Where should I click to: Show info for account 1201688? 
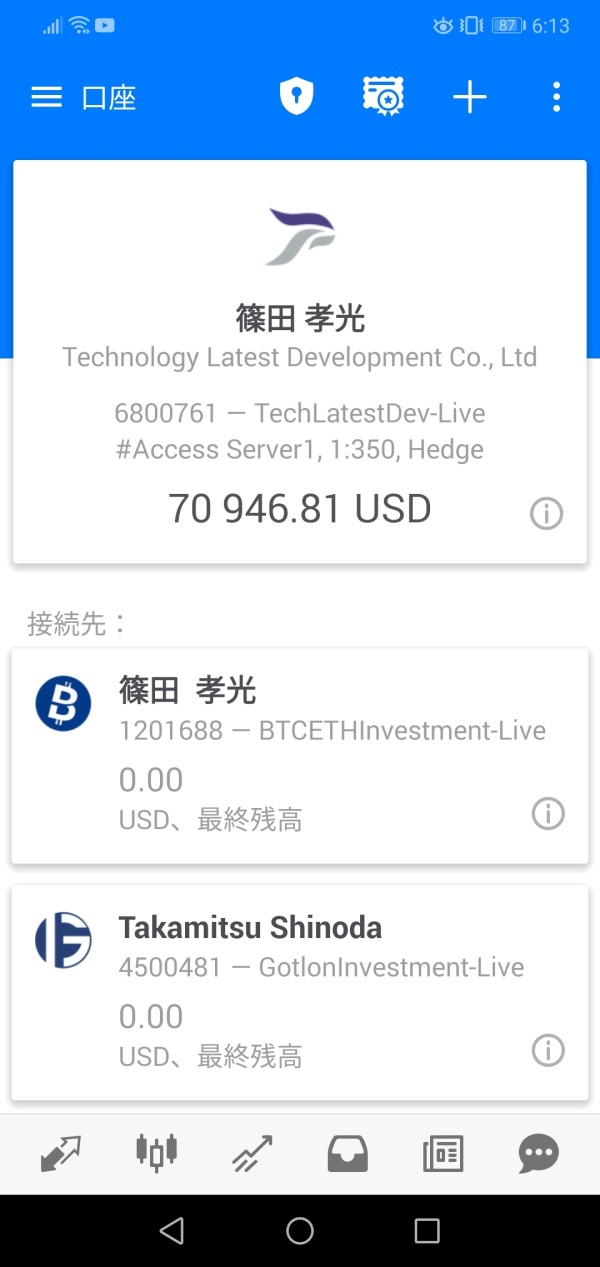547,814
